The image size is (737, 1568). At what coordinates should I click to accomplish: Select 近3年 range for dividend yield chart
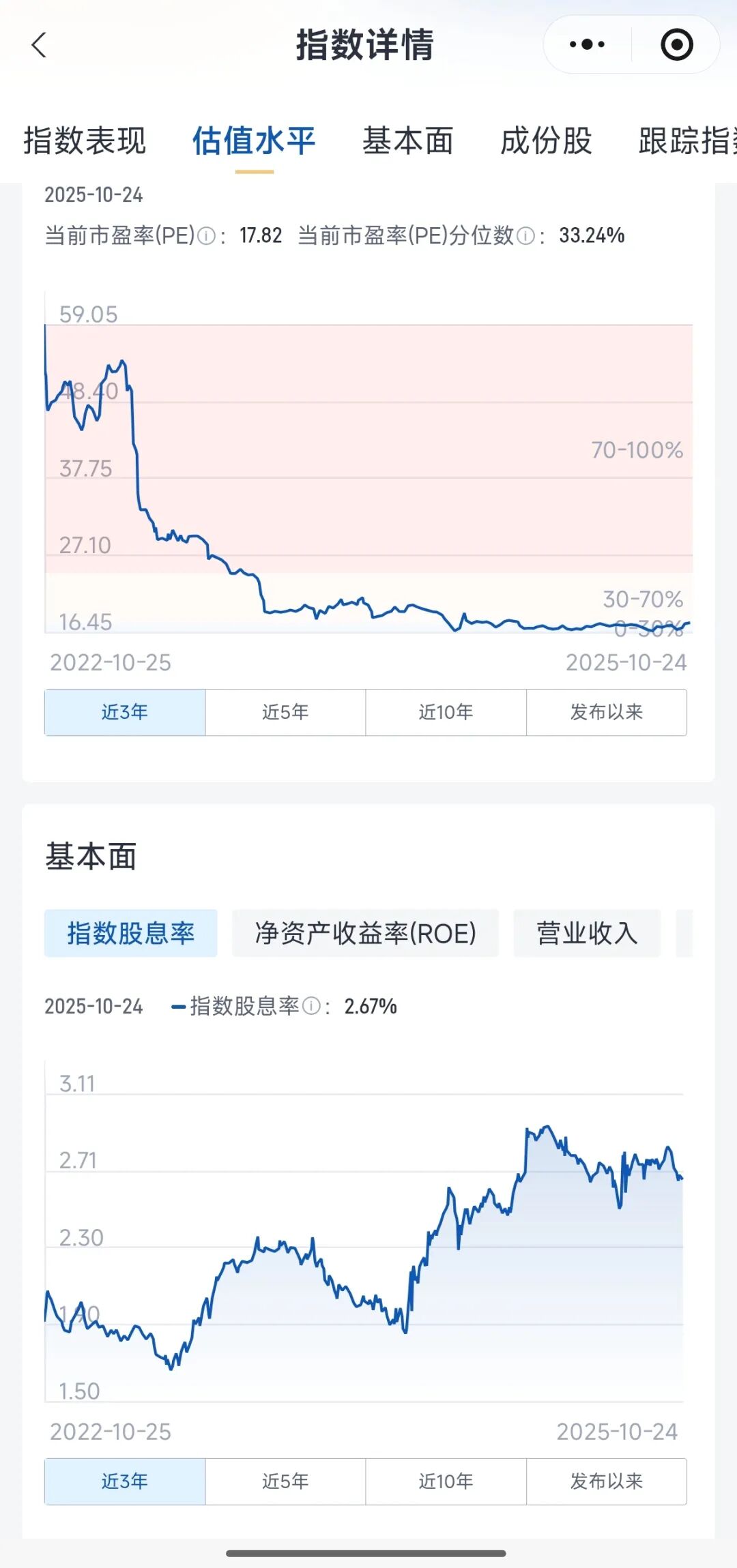coord(125,1481)
